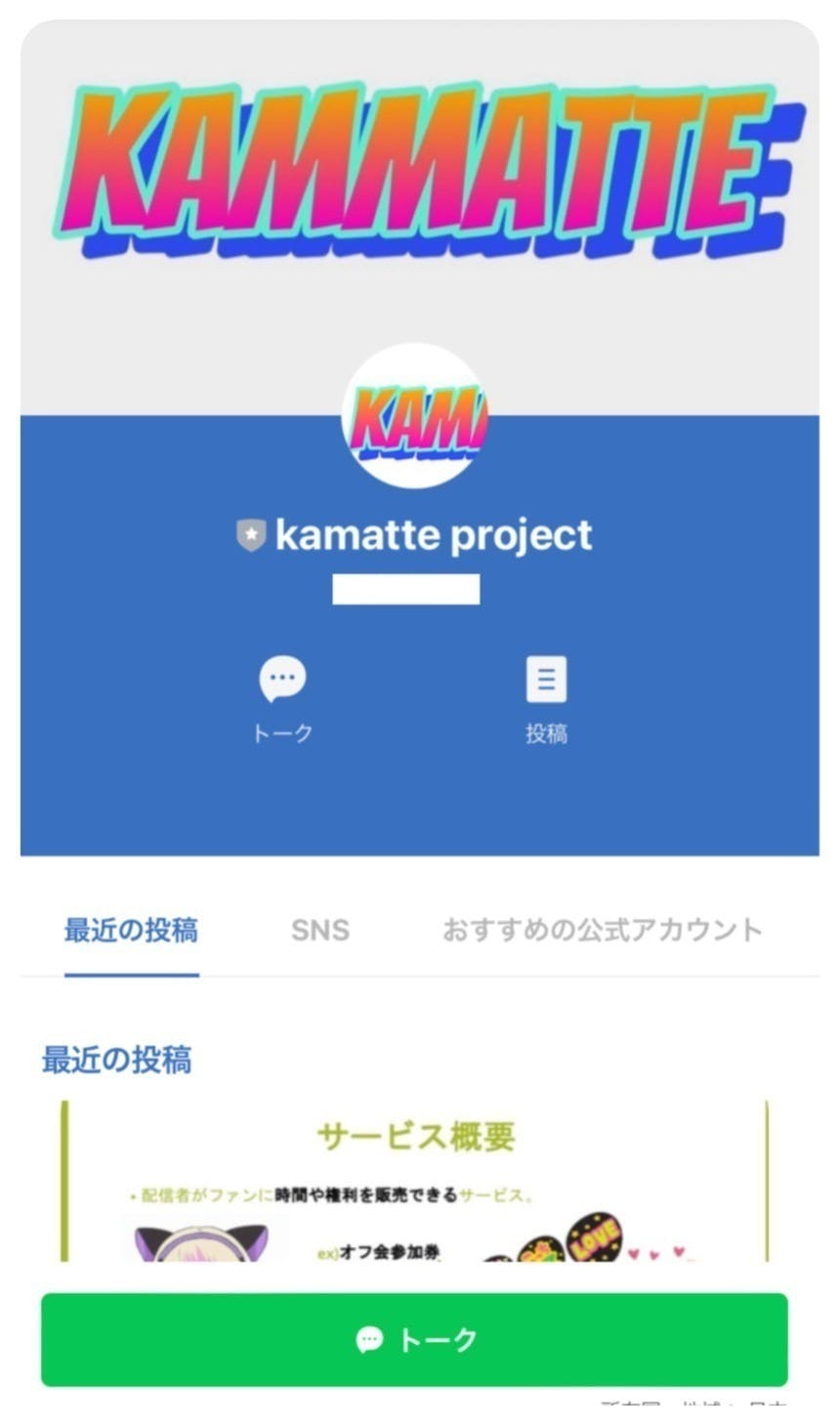The image size is (840, 1426).
Task: Open chat via the トーク speech bubble icon
Action: (282, 679)
